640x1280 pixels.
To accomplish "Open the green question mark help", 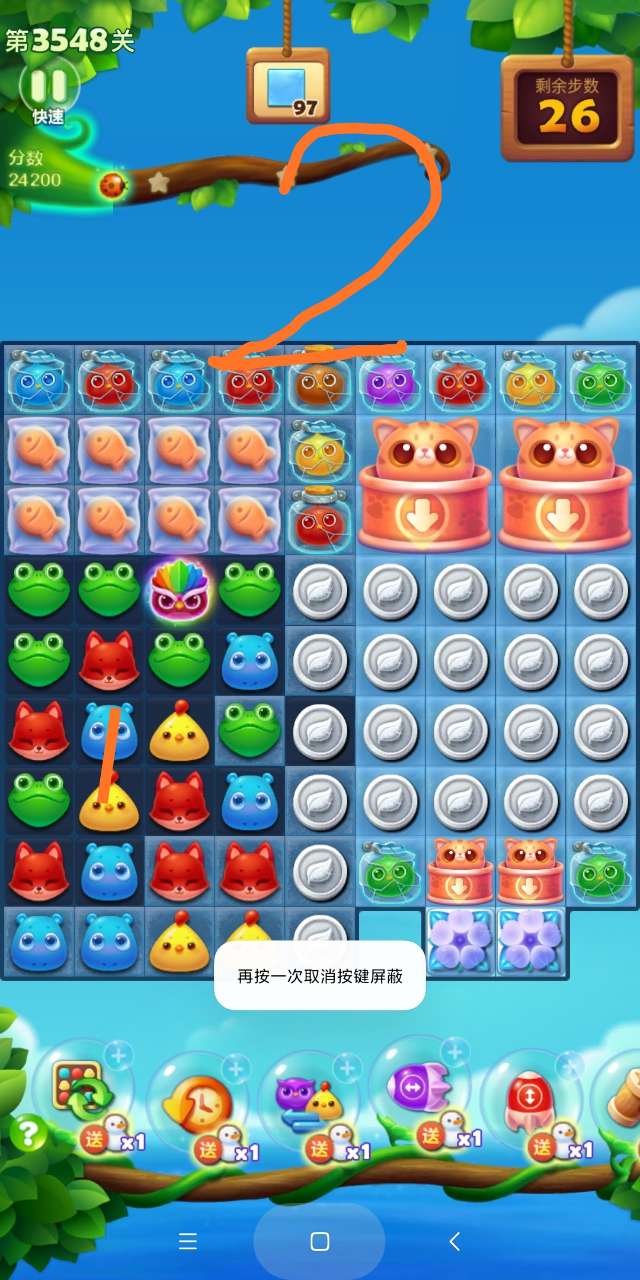I will click(x=28, y=1133).
